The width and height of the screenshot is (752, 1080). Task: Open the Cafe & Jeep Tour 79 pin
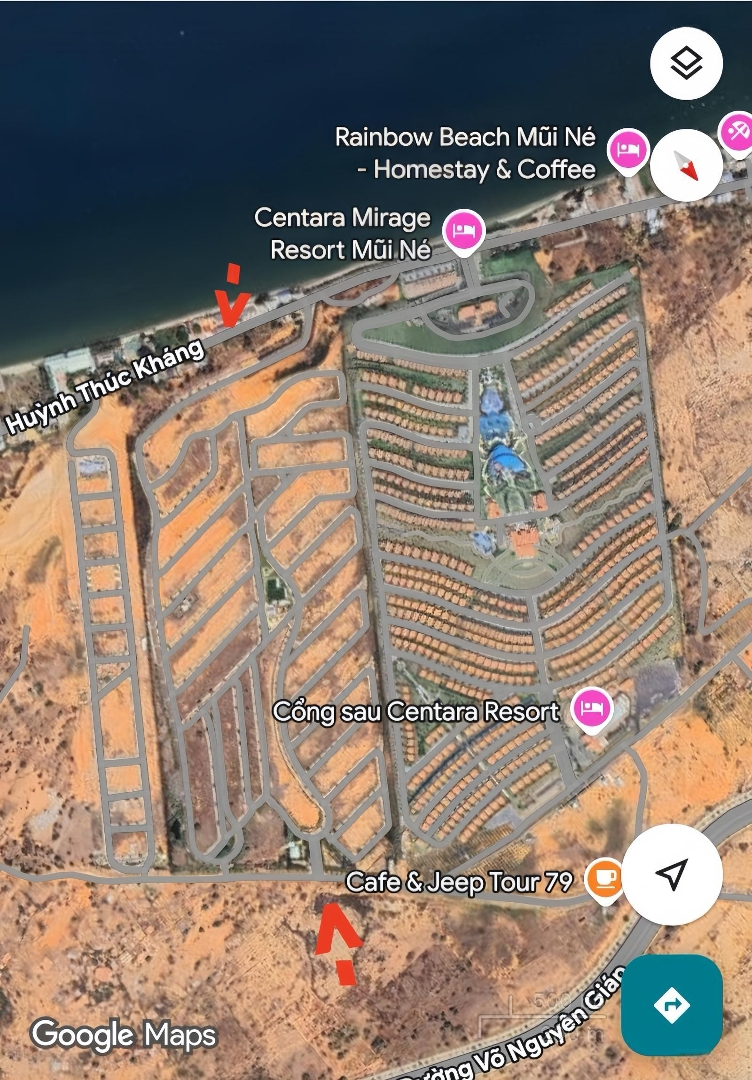(x=604, y=879)
